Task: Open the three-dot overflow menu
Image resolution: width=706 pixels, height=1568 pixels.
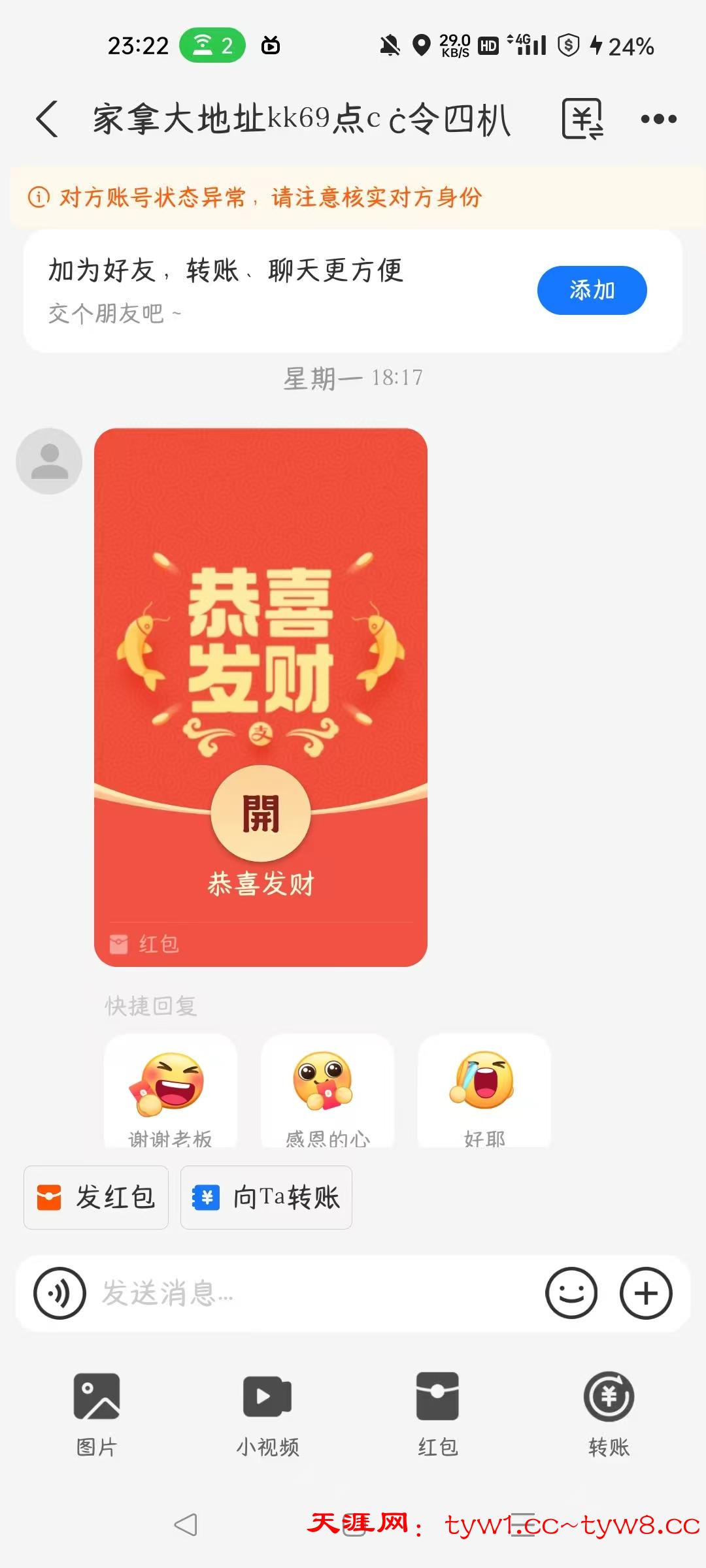Action: point(658,119)
